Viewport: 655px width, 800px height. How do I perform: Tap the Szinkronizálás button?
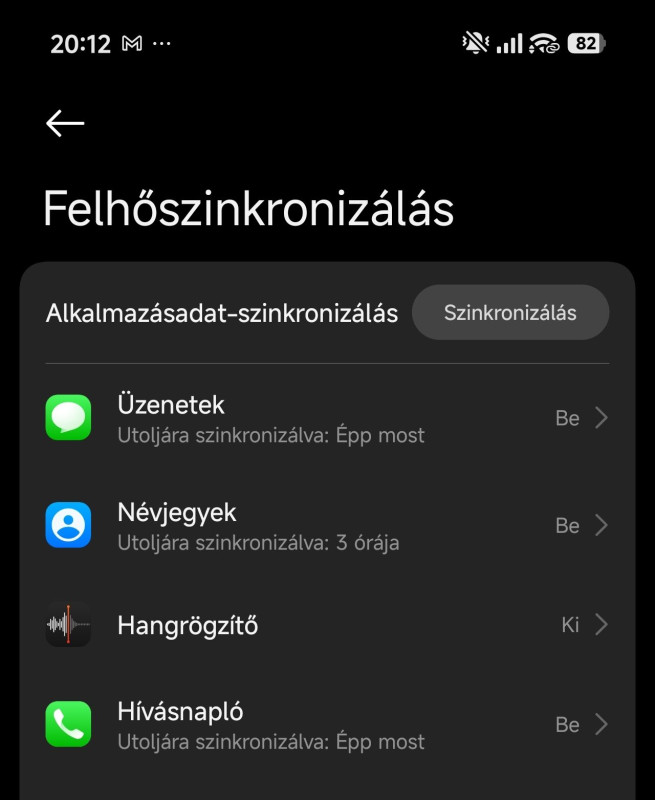click(510, 313)
